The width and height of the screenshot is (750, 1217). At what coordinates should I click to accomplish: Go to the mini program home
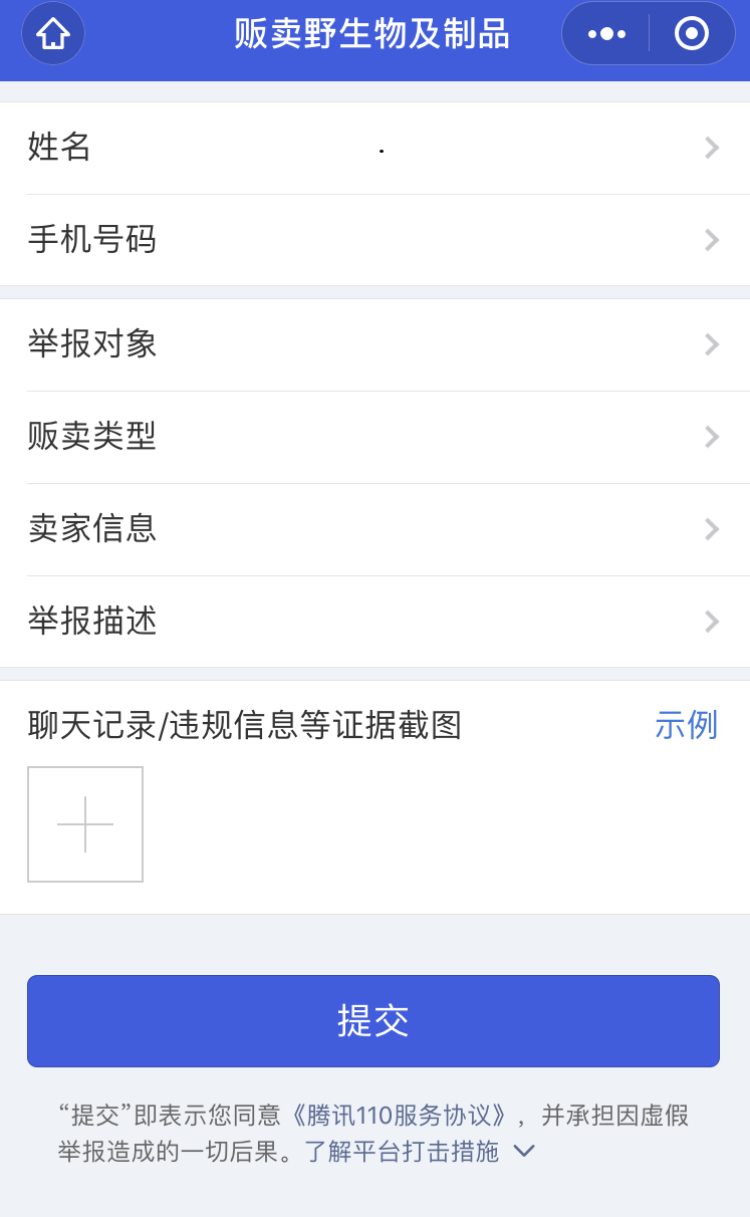(53, 35)
